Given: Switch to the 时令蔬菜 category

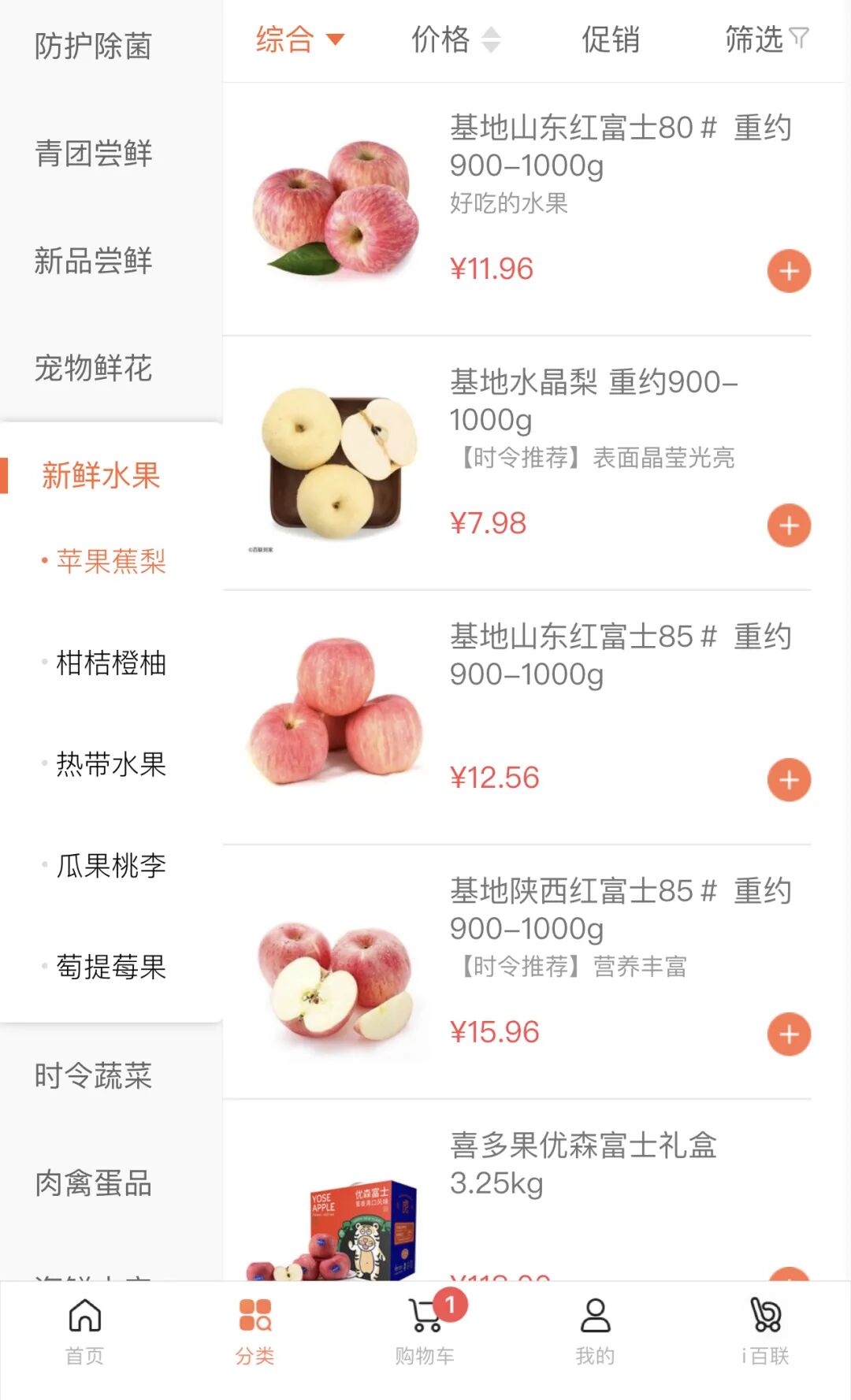Looking at the screenshot, I should click(93, 1075).
